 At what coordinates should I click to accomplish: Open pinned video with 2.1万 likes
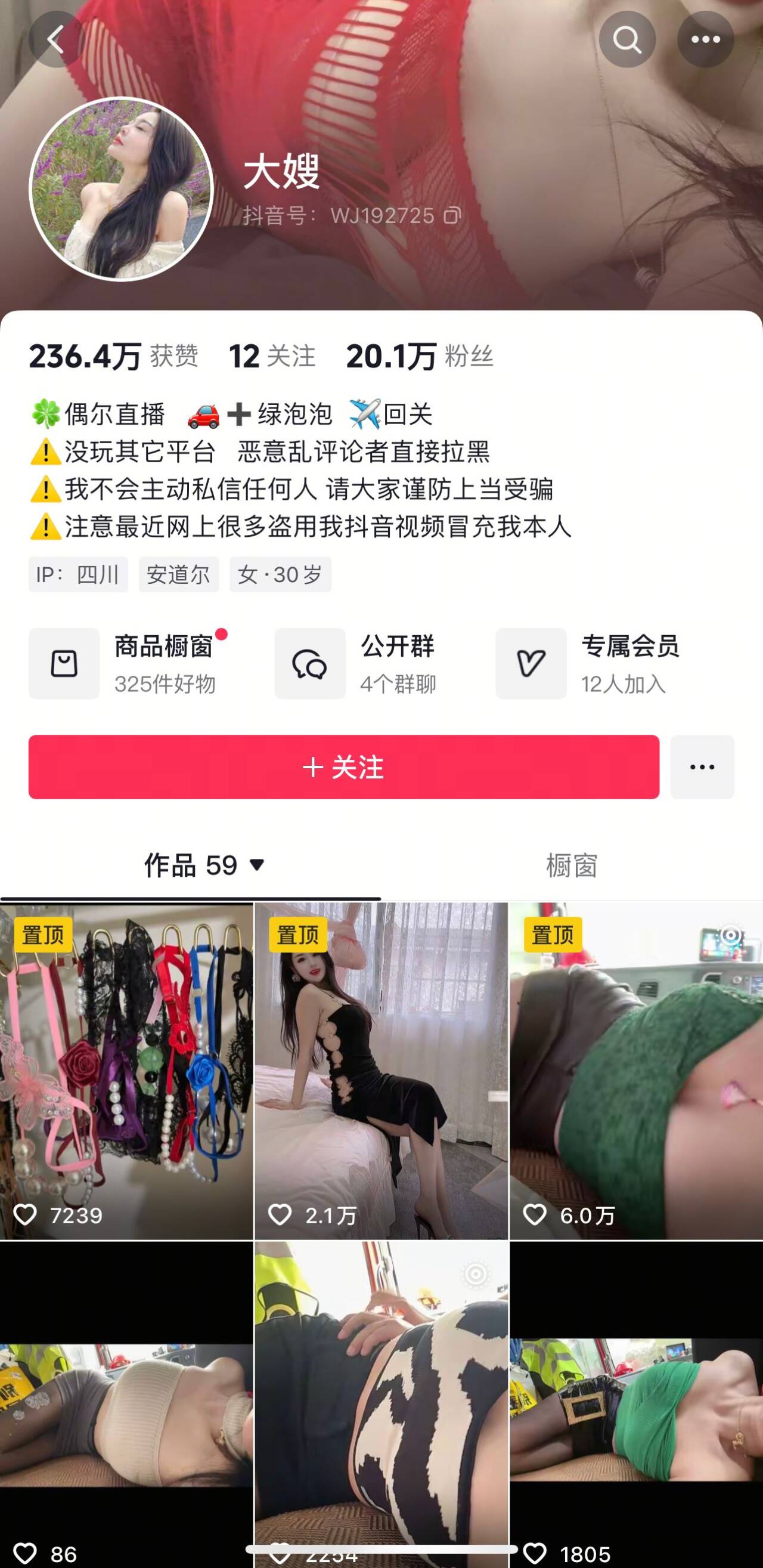[381, 1071]
